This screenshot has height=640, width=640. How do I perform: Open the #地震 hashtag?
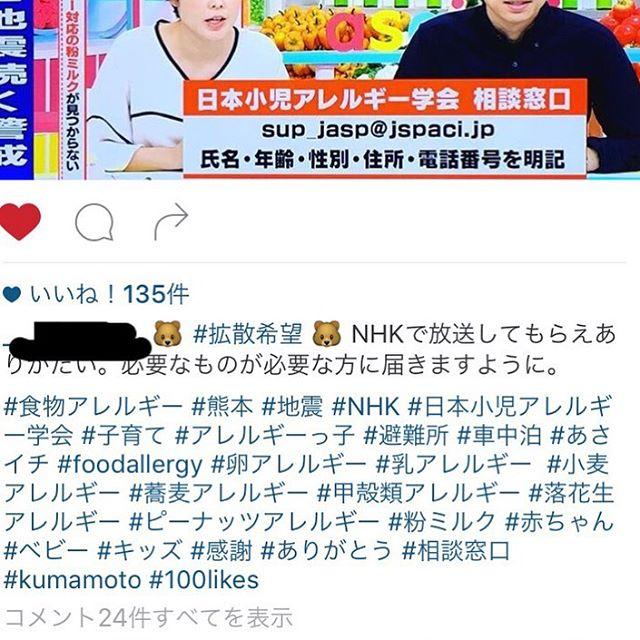pyautogui.click(x=292, y=407)
